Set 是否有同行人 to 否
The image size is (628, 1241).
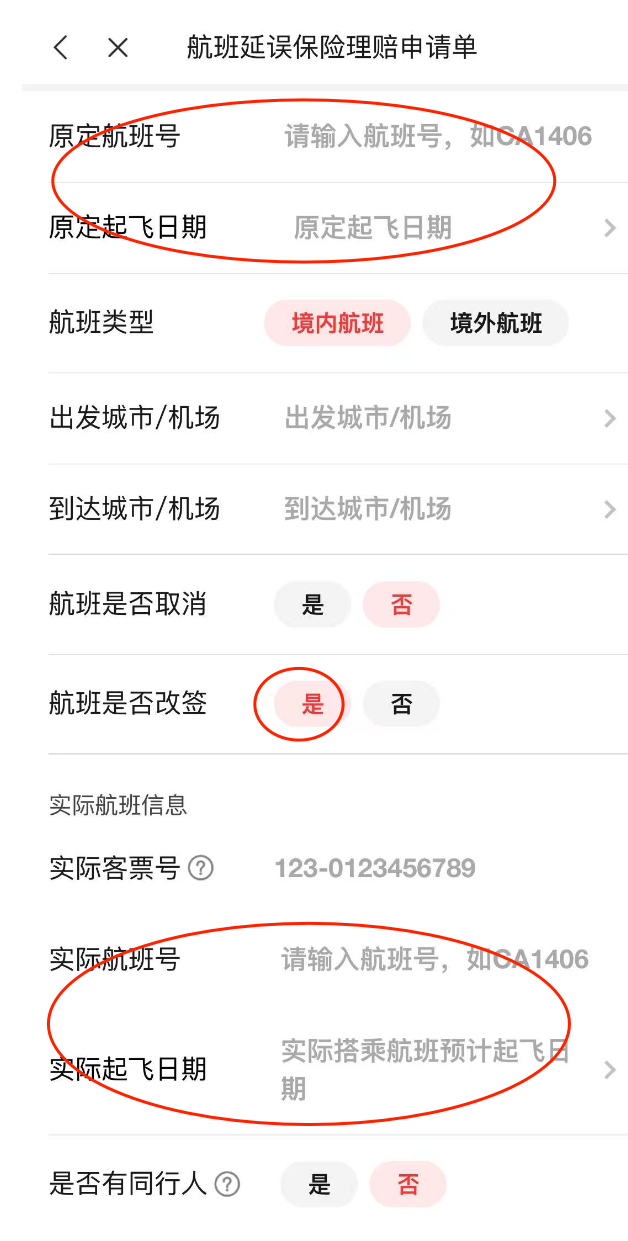click(x=408, y=1185)
